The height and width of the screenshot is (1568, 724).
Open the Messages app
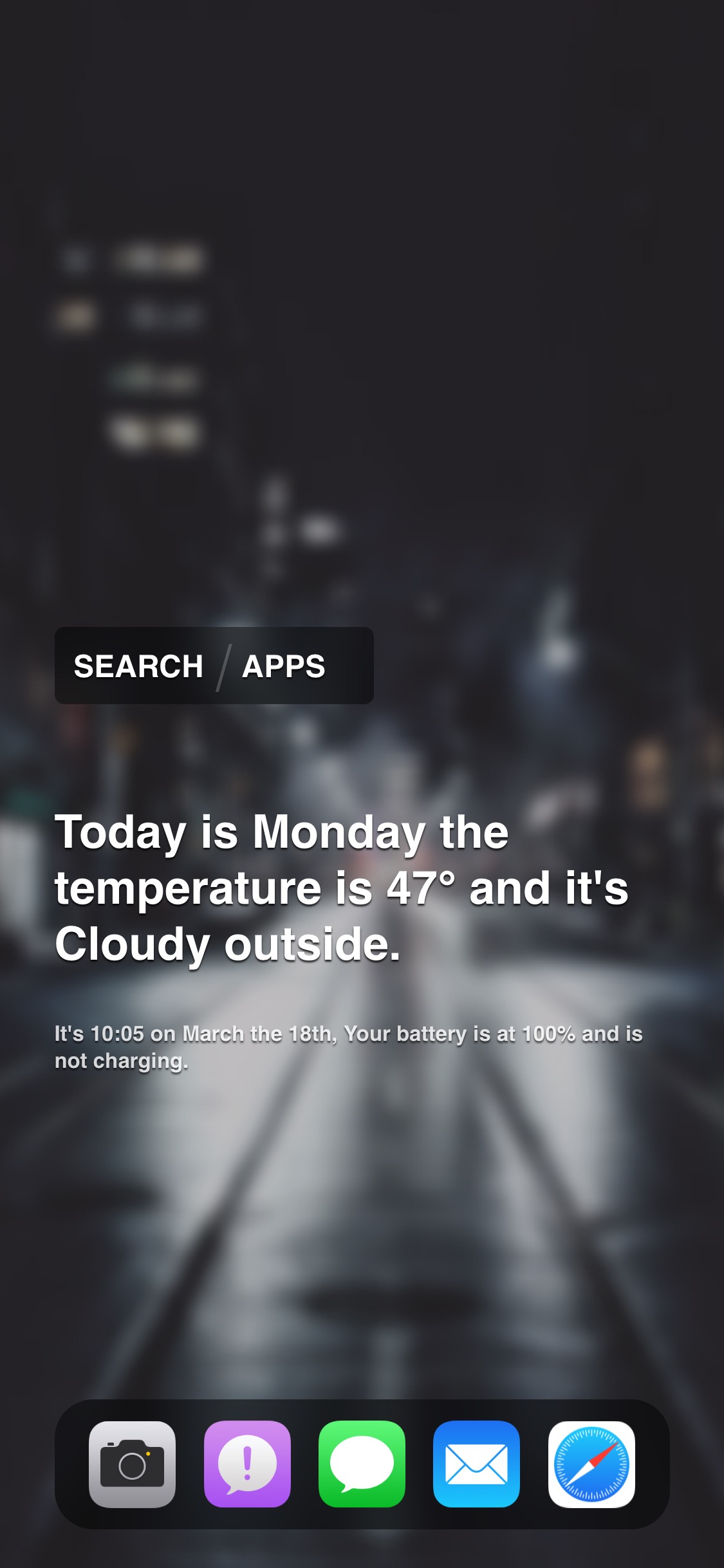(x=362, y=1464)
